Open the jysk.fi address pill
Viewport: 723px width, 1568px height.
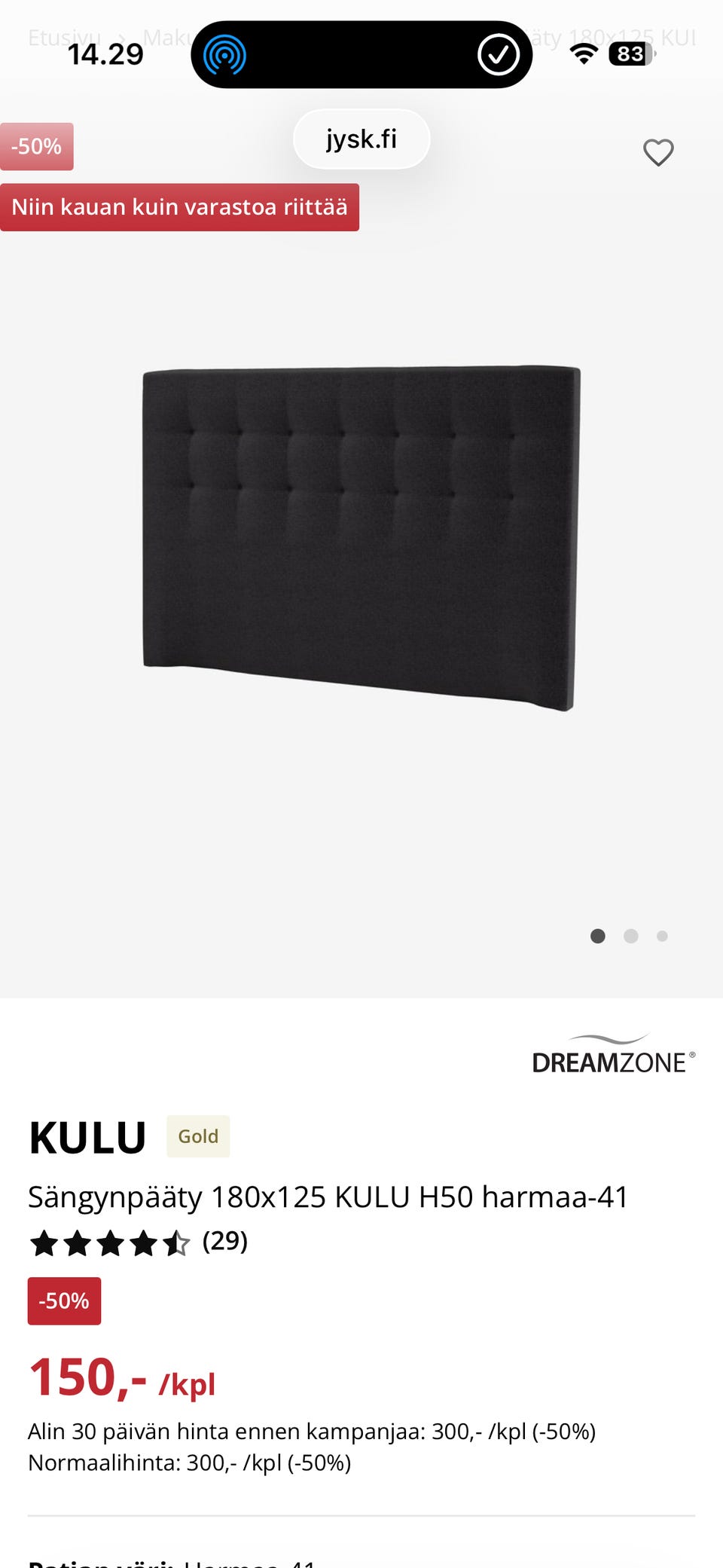pos(361,139)
